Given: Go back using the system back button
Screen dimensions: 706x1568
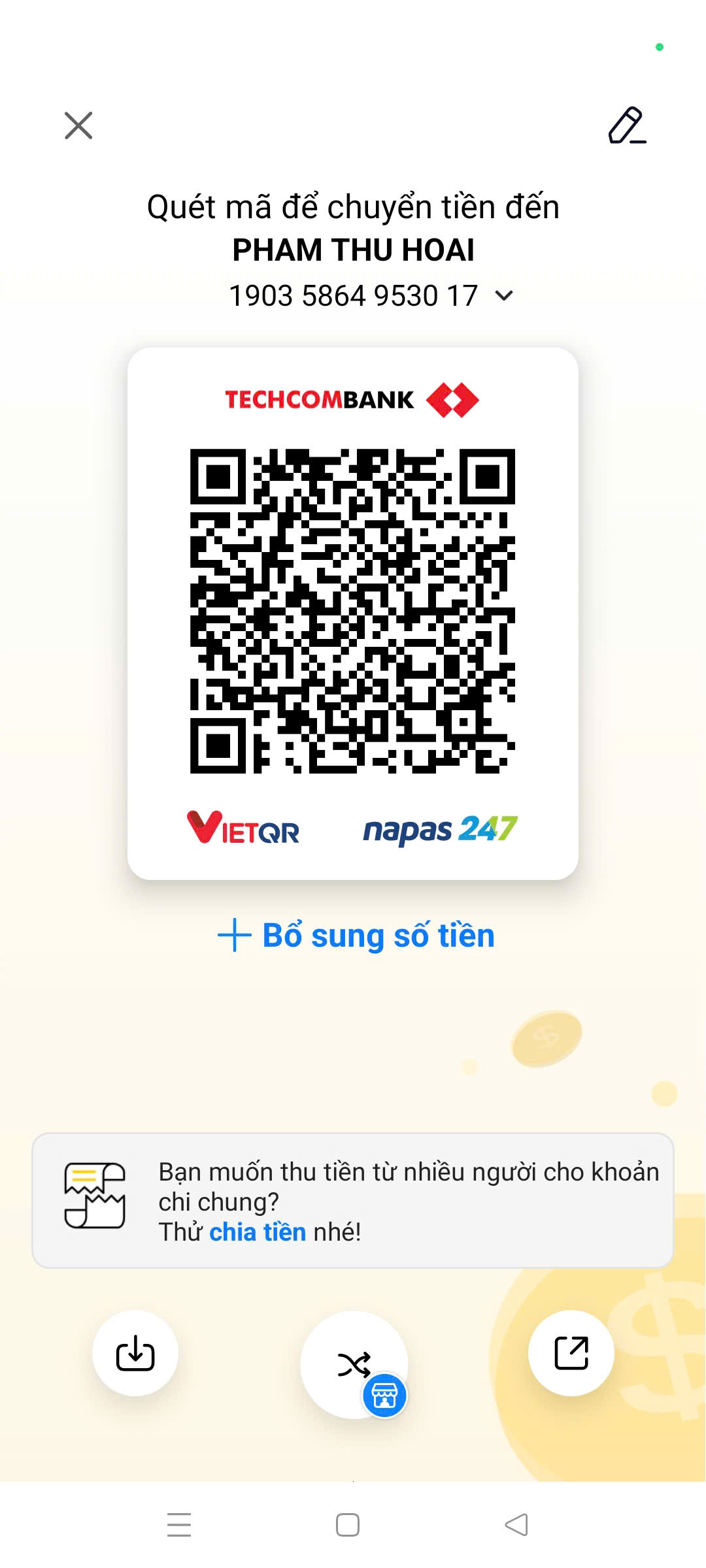Looking at the screenshot, I should [x=516, y=1525].
